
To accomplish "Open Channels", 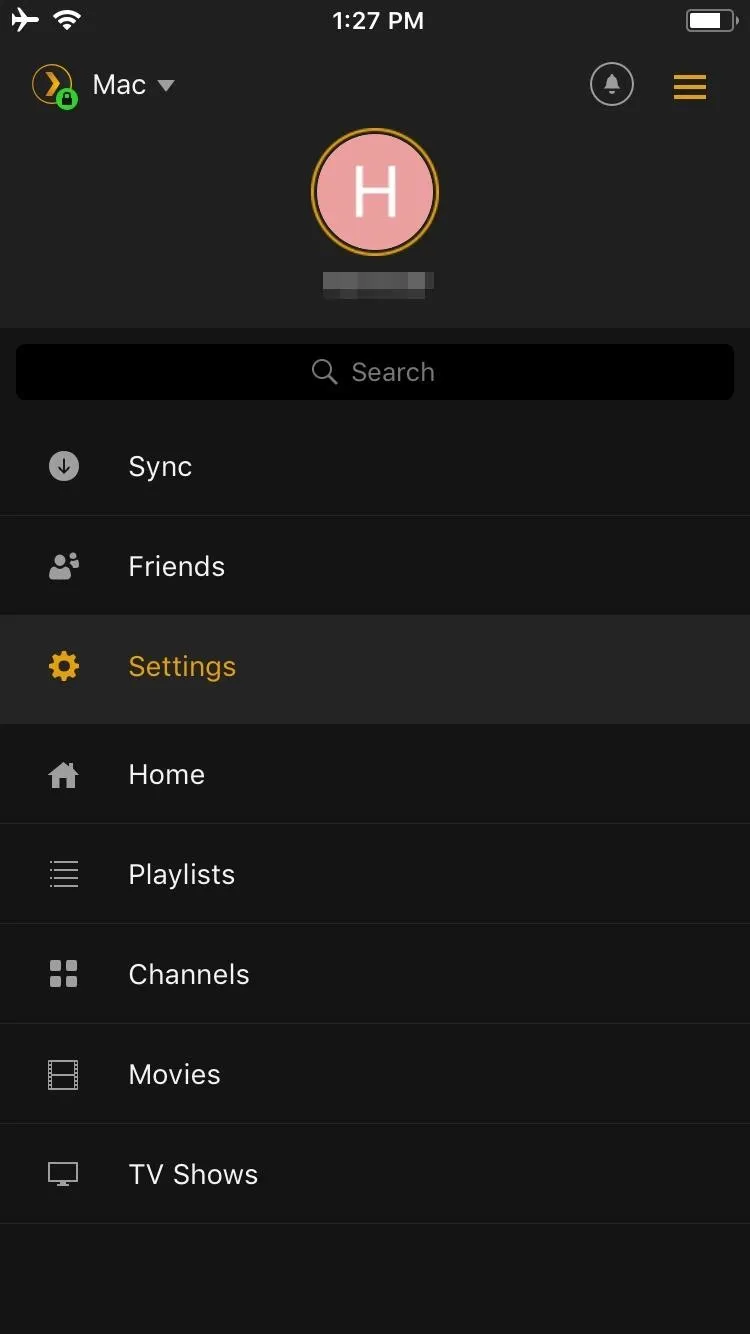I will tap(375, 974).
